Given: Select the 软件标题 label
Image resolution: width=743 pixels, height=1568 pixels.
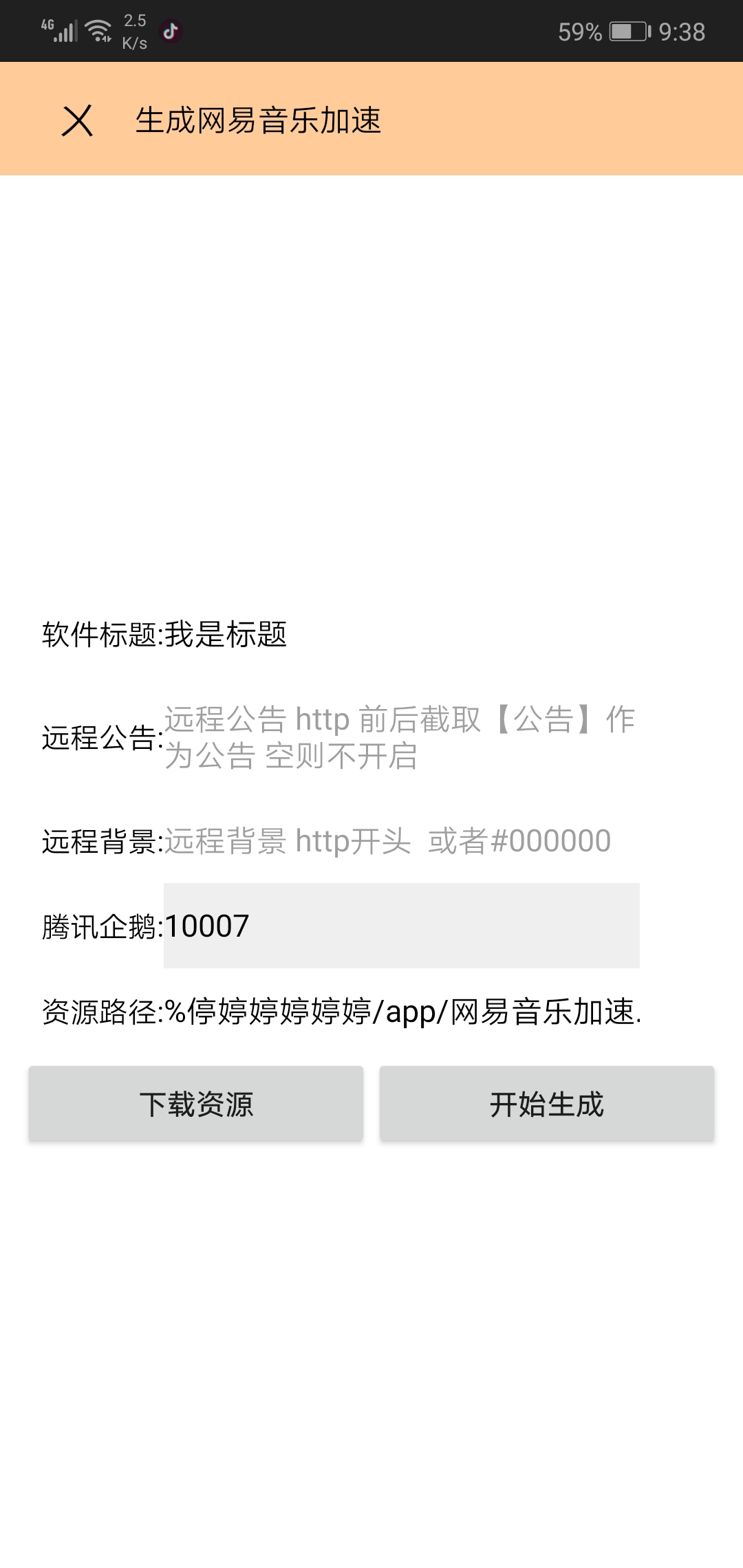Looking at the screenshot, I should (100, 636).
